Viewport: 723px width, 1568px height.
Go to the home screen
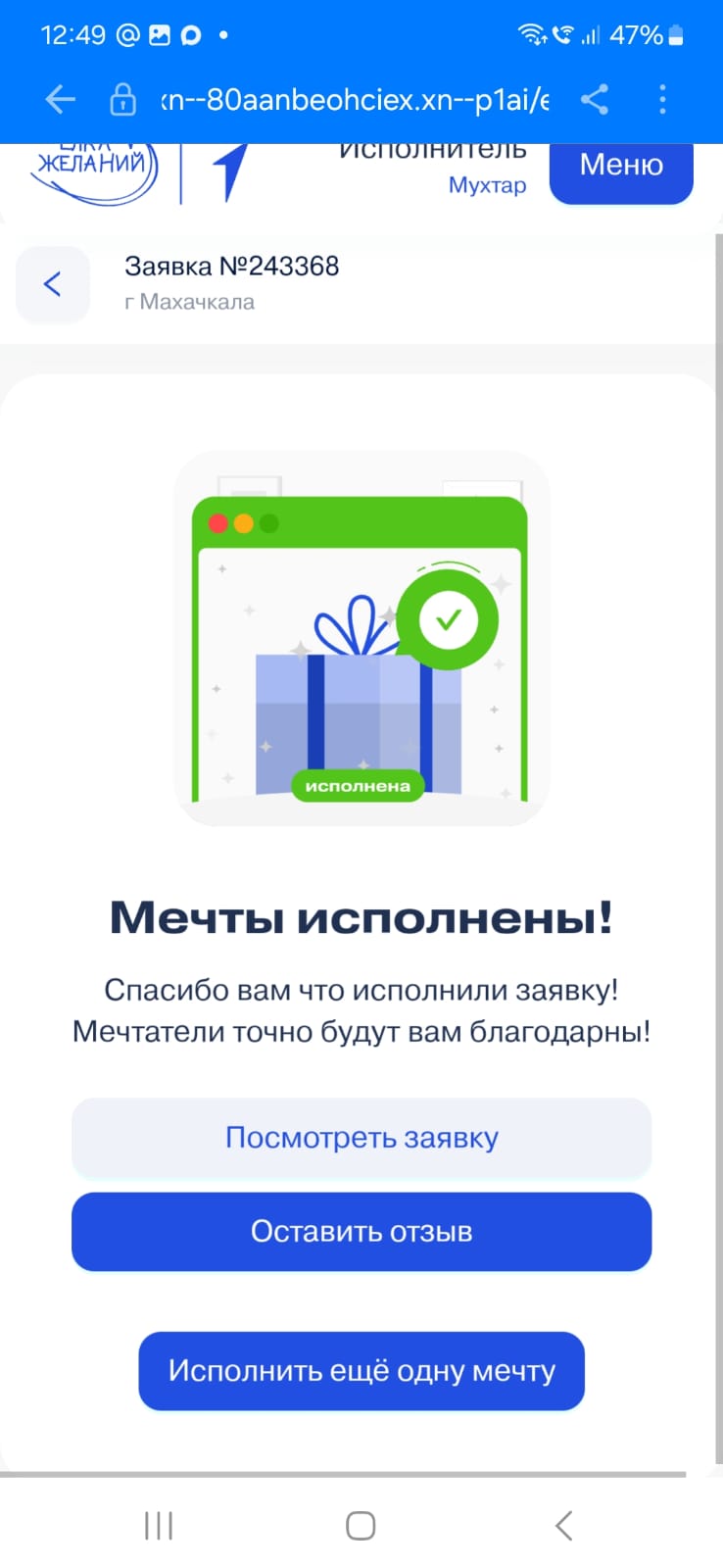pyautogui.click(x=361, y=1525)
